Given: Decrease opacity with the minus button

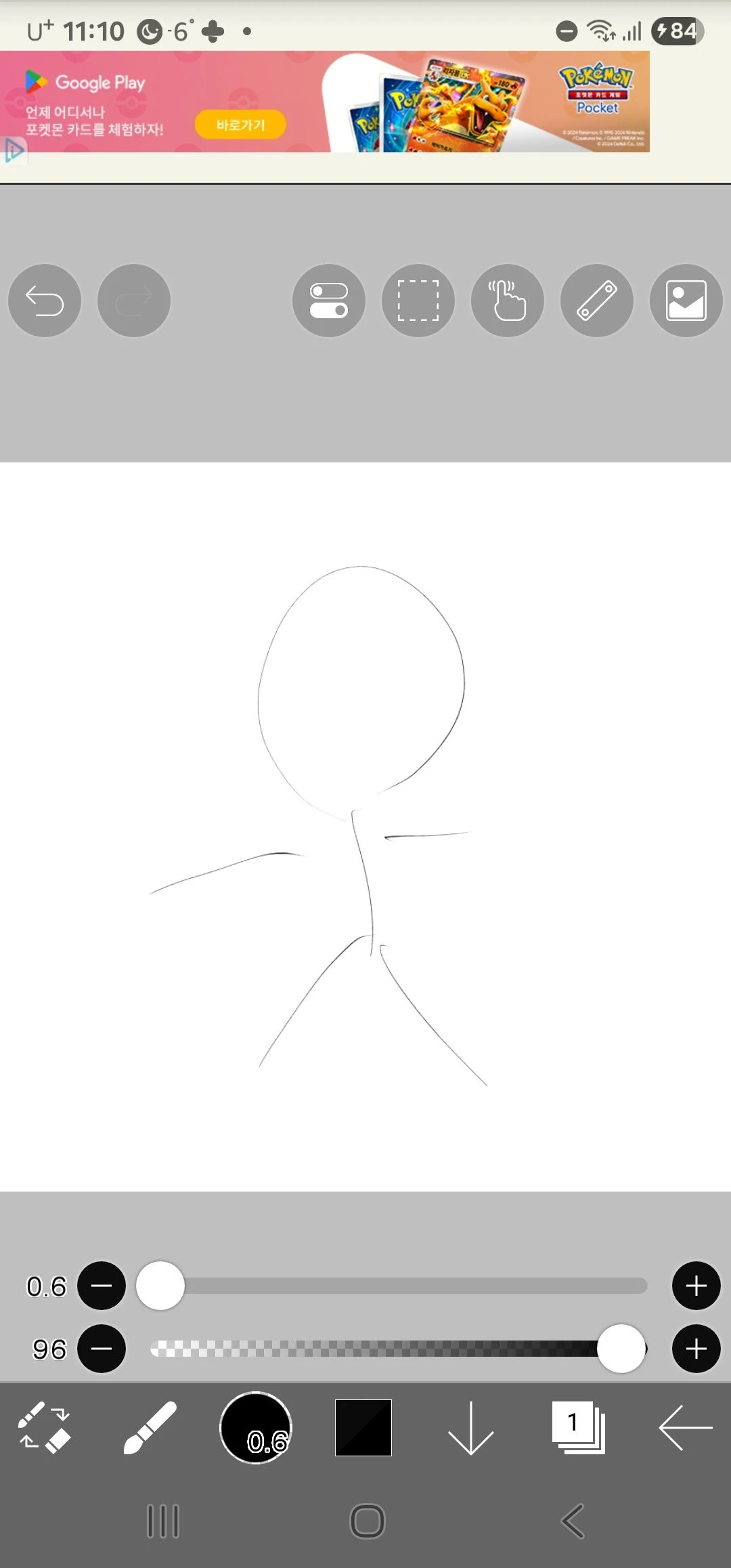Looking at the screenshot, I should 102,1349.
